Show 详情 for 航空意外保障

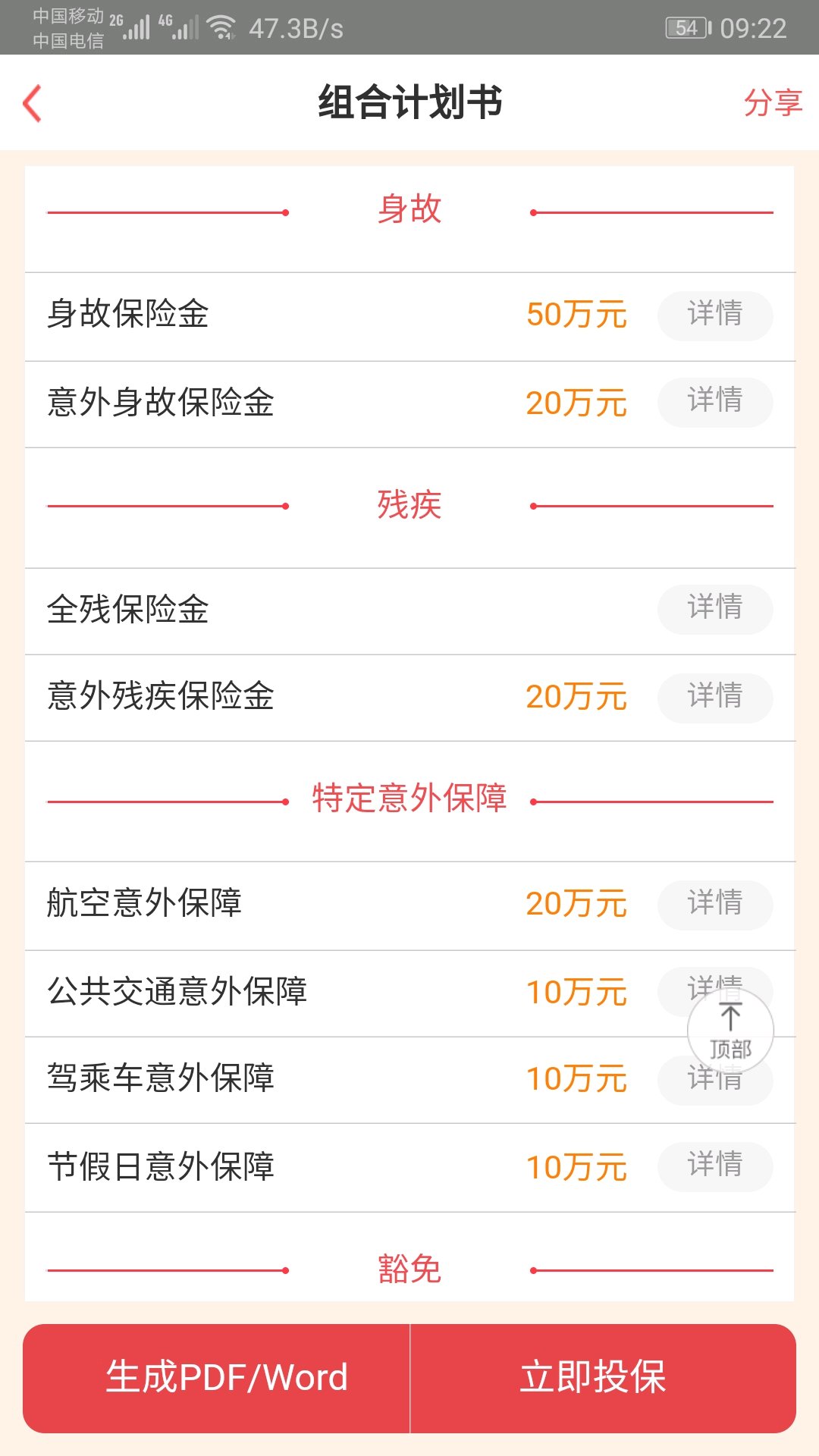(x=714, y=904)
